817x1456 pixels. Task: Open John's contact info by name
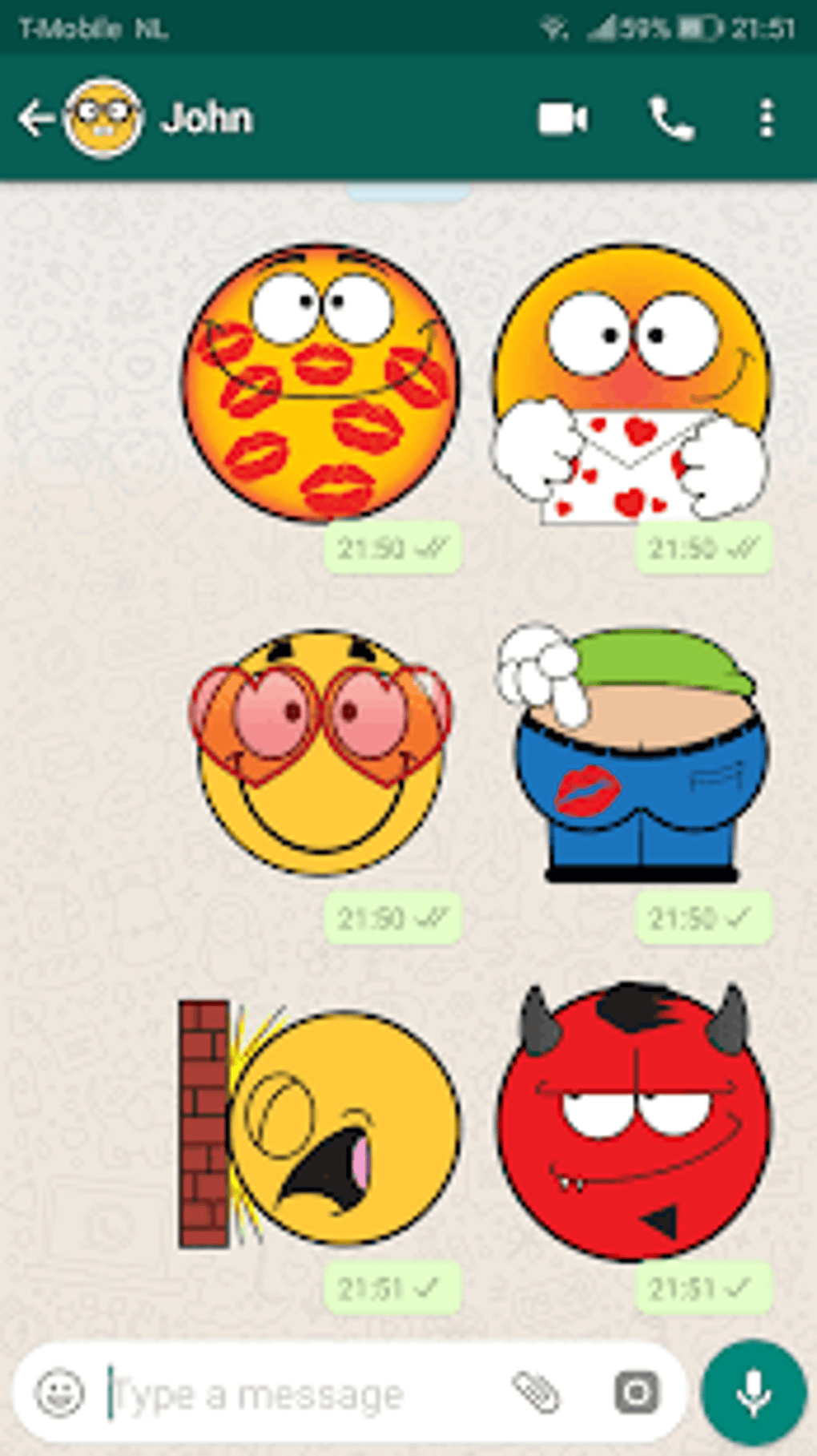pyautogui.click(x=207, y=119)
